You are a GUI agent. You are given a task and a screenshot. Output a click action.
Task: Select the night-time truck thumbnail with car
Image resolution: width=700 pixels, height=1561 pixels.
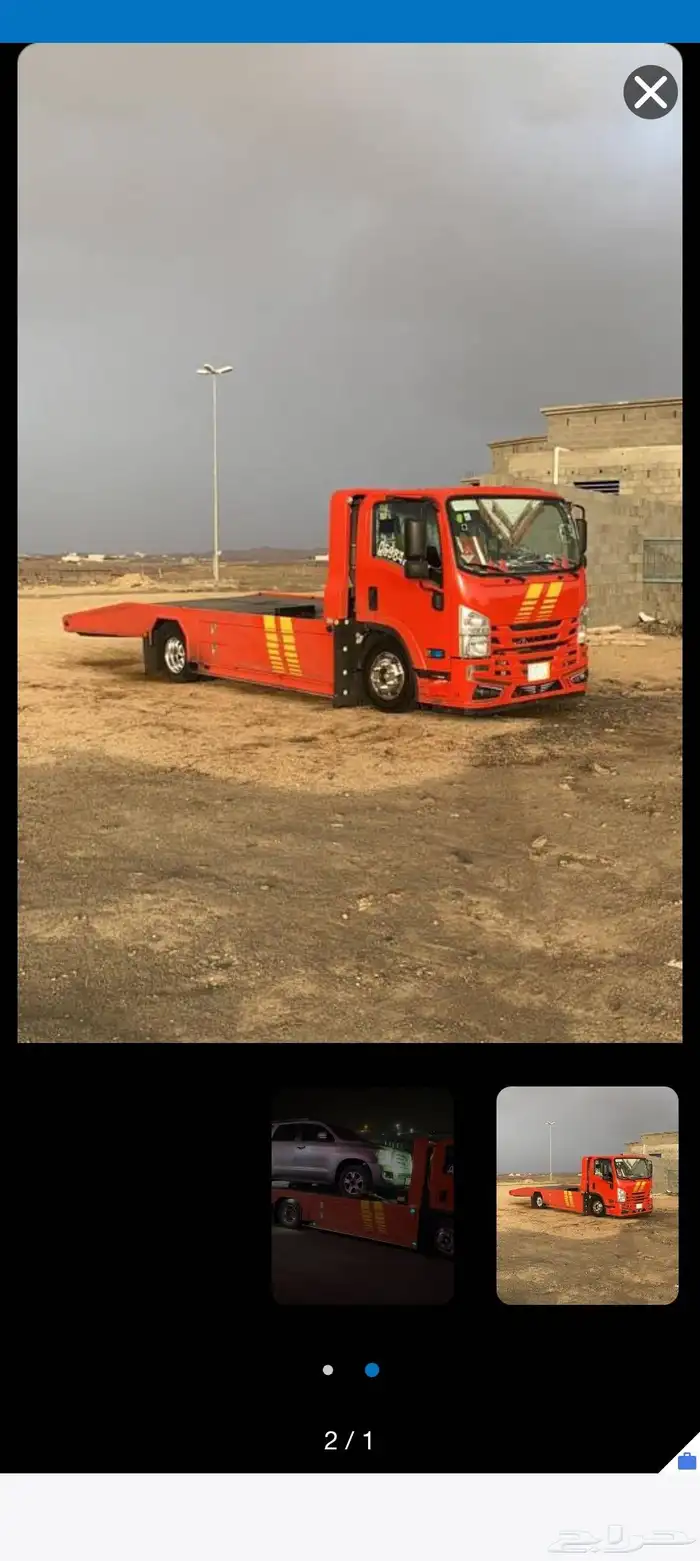pyautogui.click(x=363, y=1195)
